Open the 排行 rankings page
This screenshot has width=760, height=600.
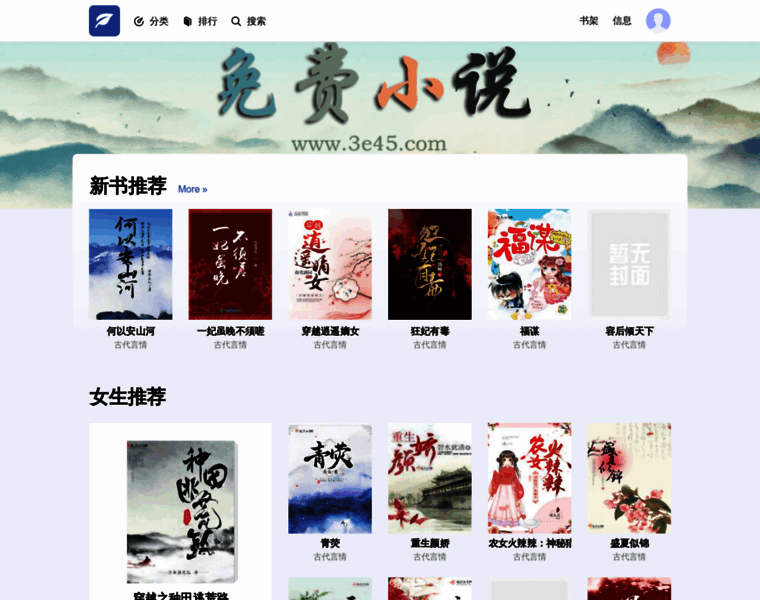point(200,21)
